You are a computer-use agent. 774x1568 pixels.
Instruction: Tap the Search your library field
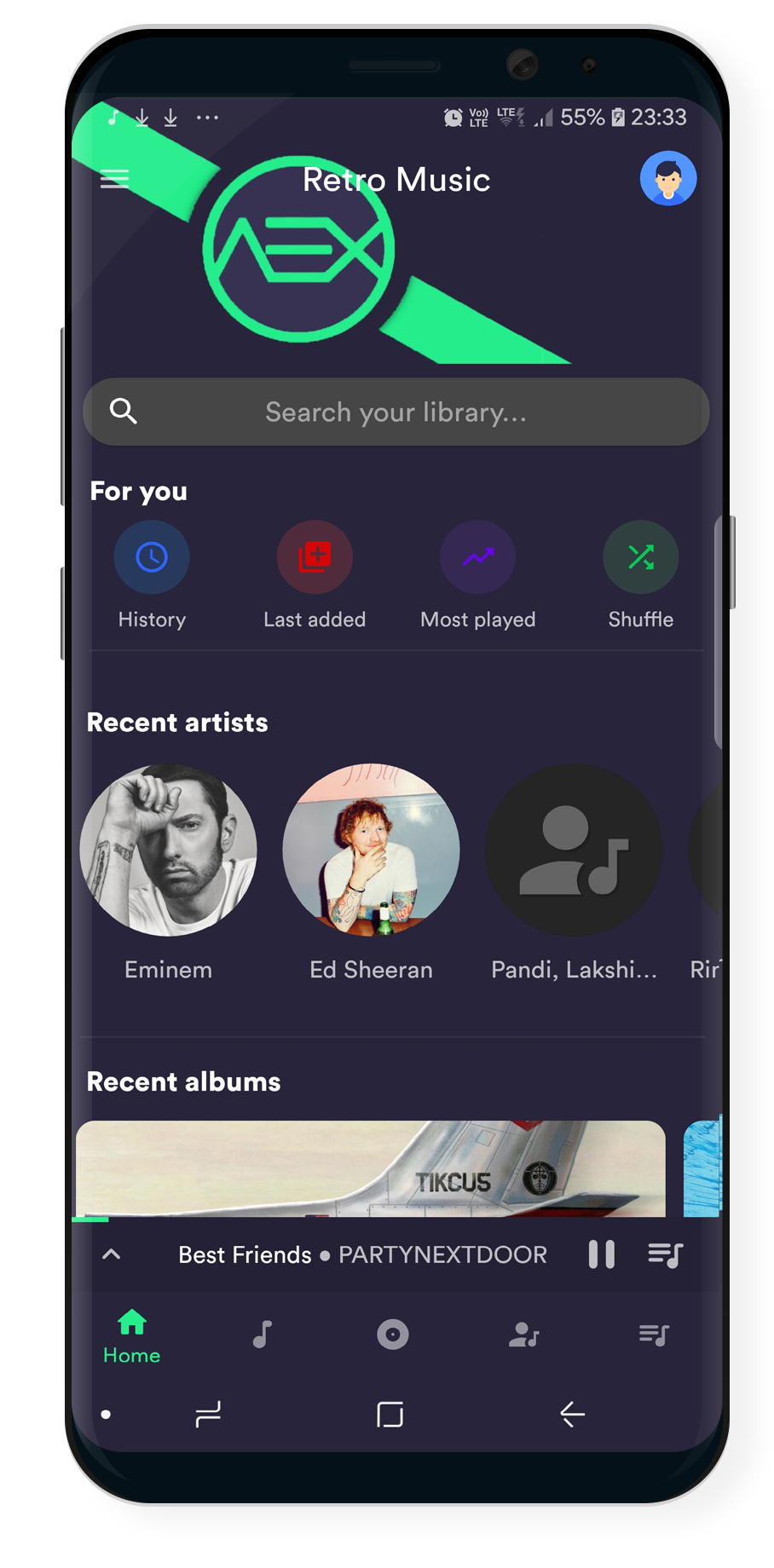(396, 412)
